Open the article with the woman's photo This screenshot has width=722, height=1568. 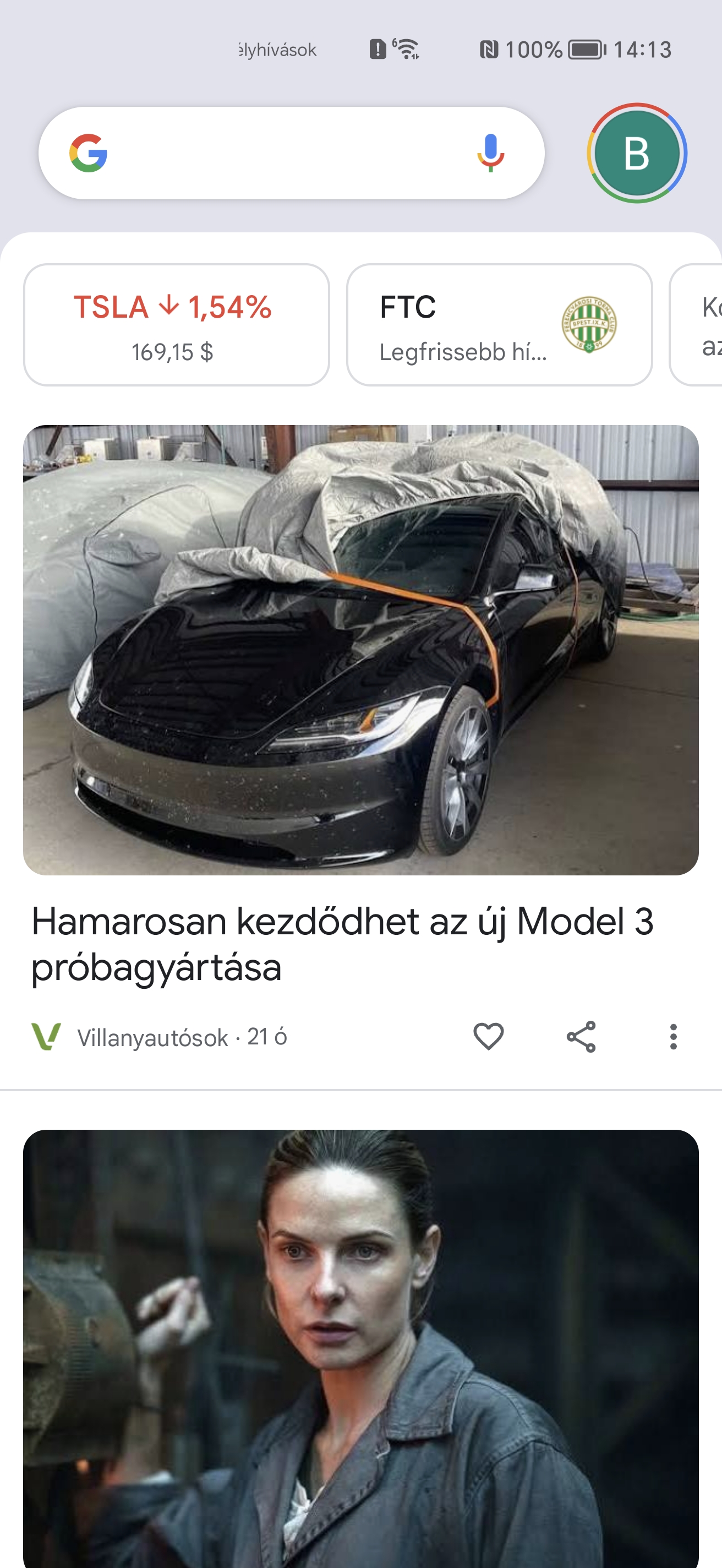(x=360, y=1348)
